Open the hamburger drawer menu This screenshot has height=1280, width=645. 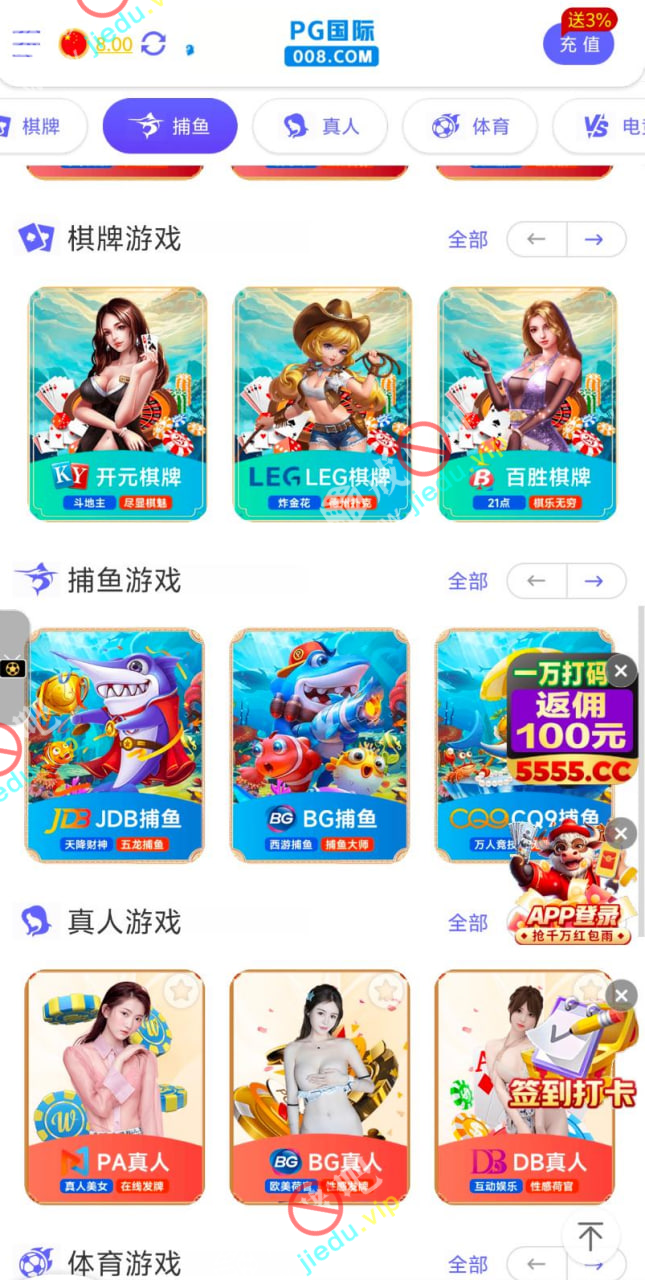pyautogui.click(x=26, y=43)
